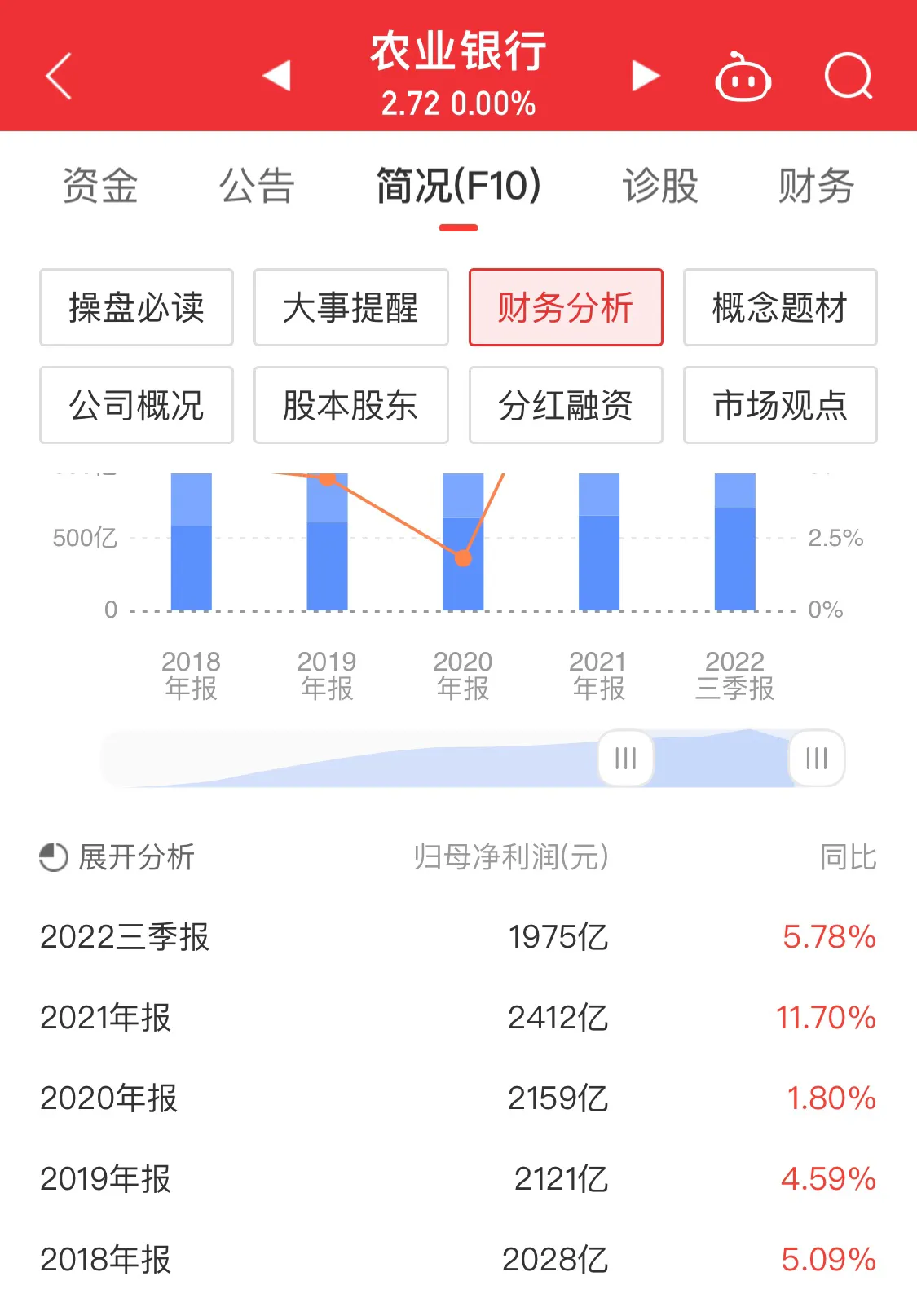Tap the right handle of the chart range slider

[x=816, y=759]
